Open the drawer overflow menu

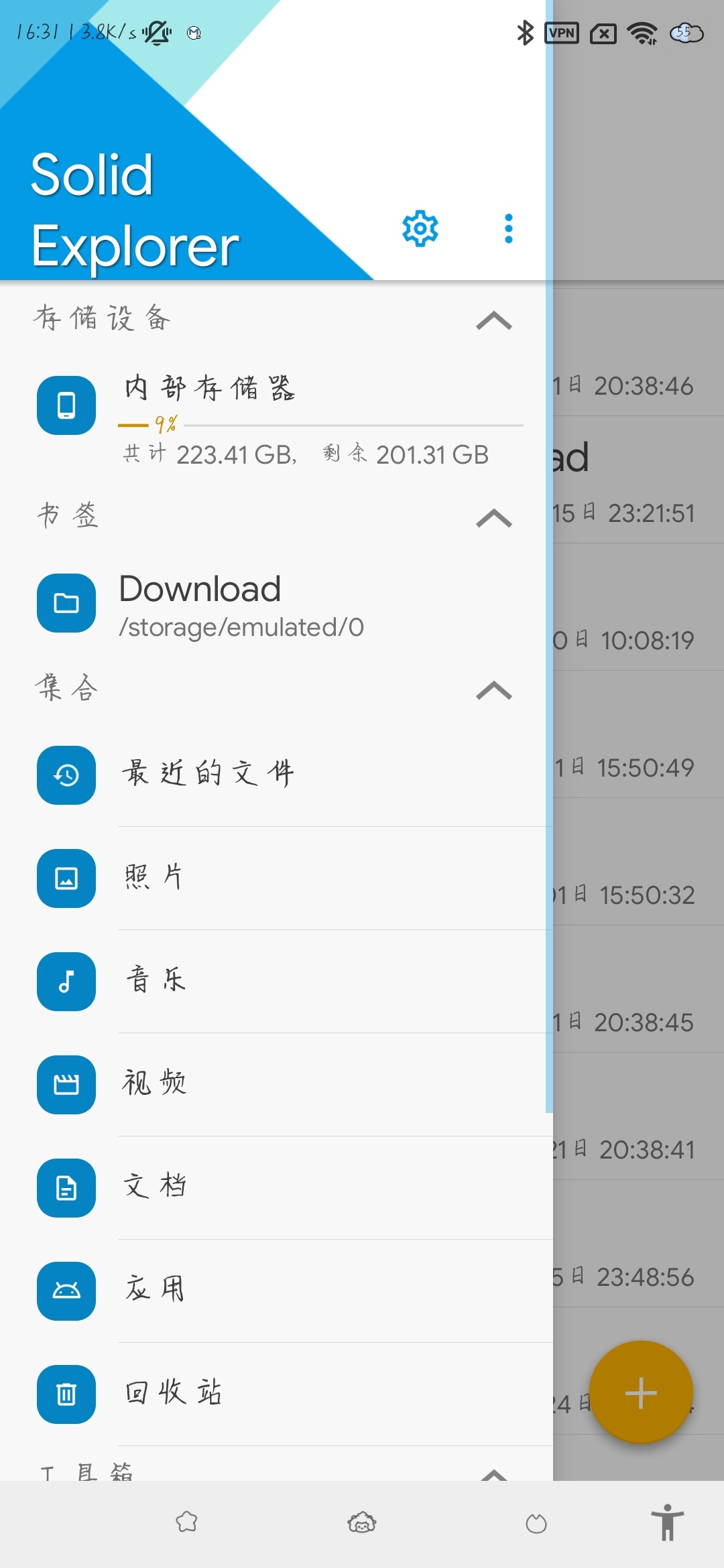[509, 228]
